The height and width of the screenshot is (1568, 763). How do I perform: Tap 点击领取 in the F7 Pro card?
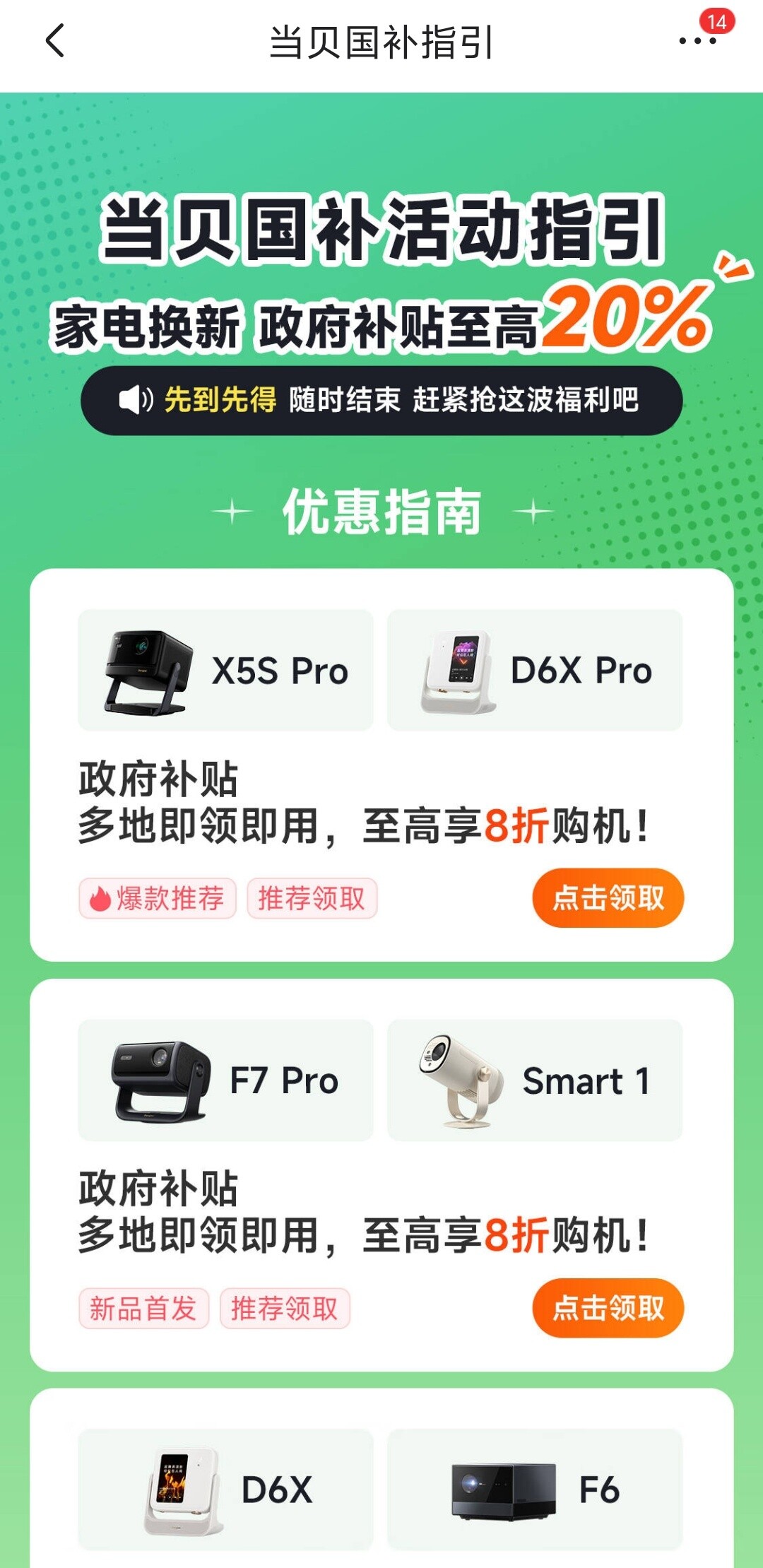608,1307
